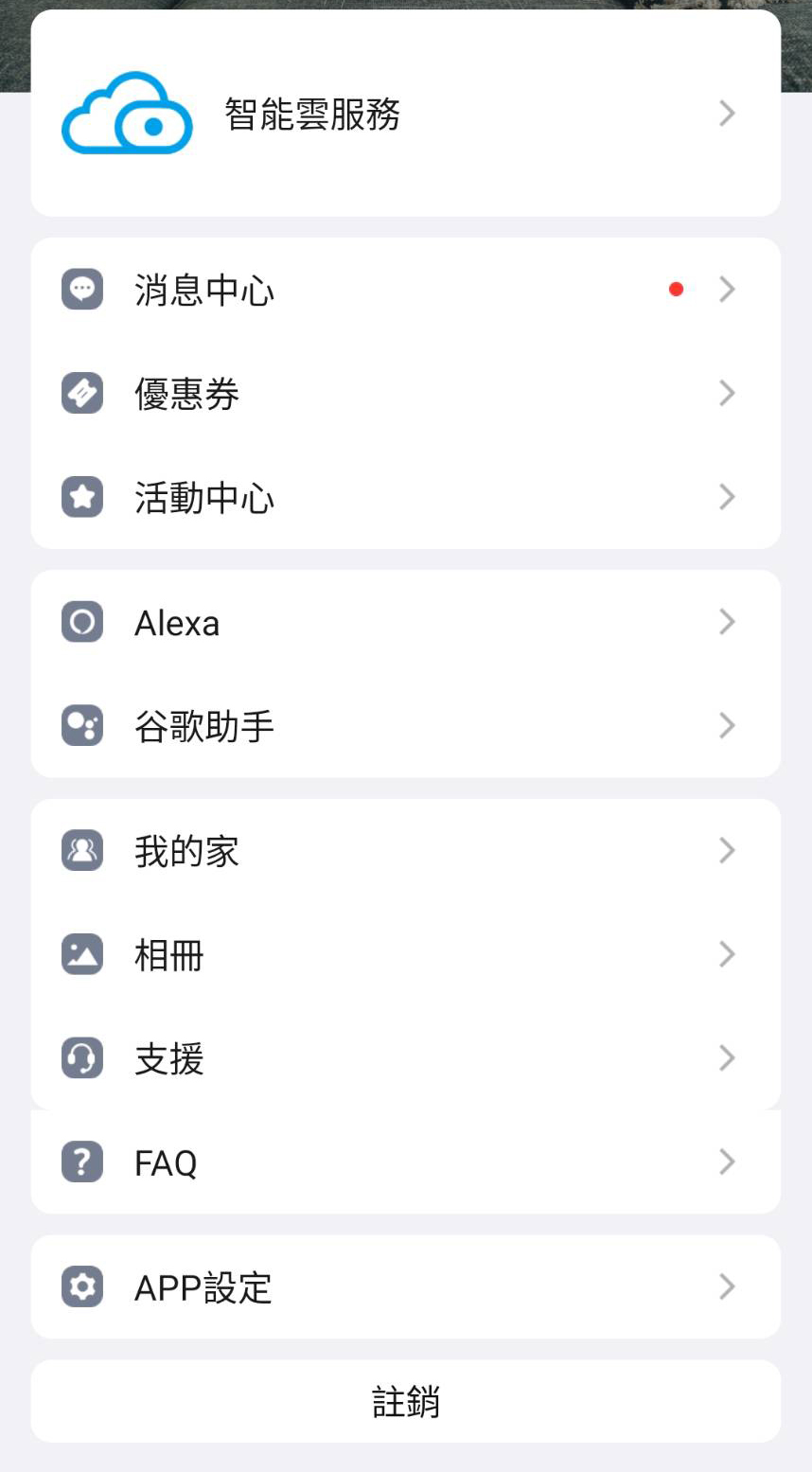812x1472 pixels.
Task: Open Alexa settings row
Action: (405, 623)
